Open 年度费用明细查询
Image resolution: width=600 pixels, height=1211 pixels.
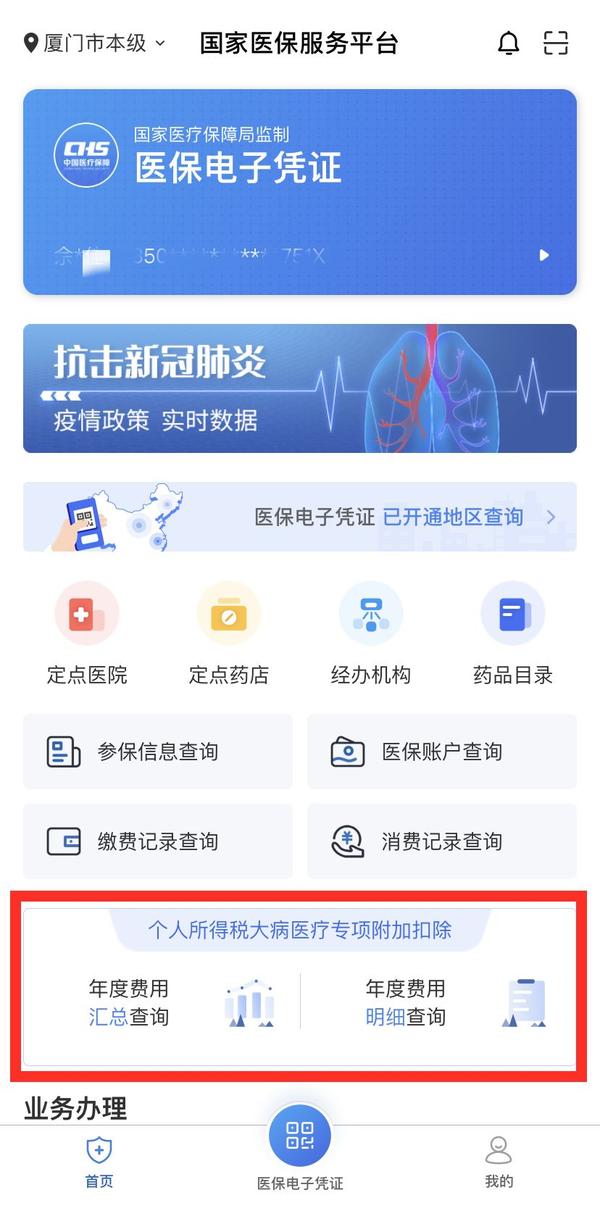(x=440, y=1003)
